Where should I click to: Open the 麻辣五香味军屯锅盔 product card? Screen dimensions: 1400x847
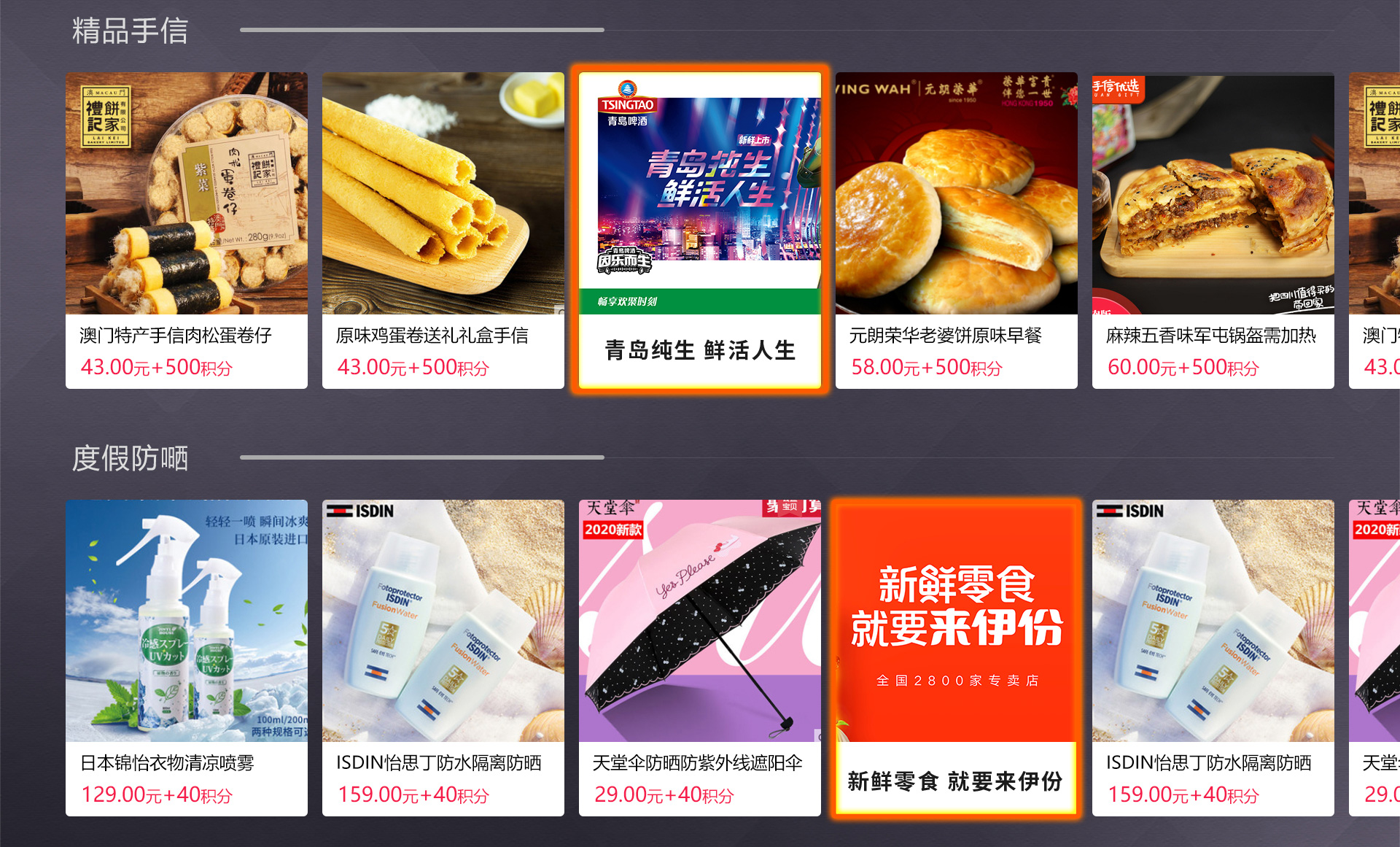pos(1213,230)
